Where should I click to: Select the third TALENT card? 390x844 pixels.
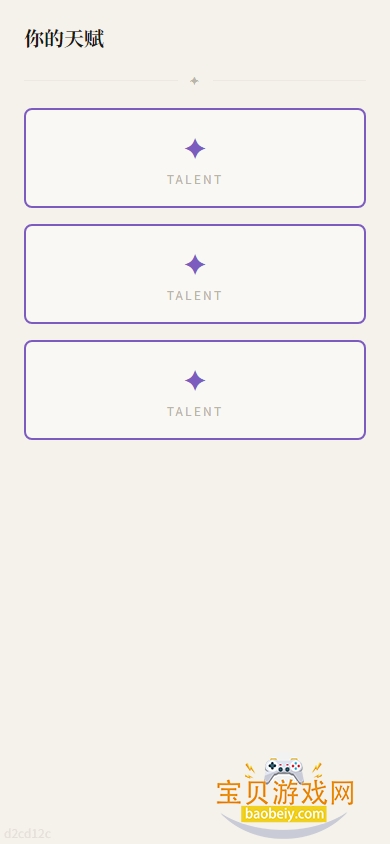195,390
